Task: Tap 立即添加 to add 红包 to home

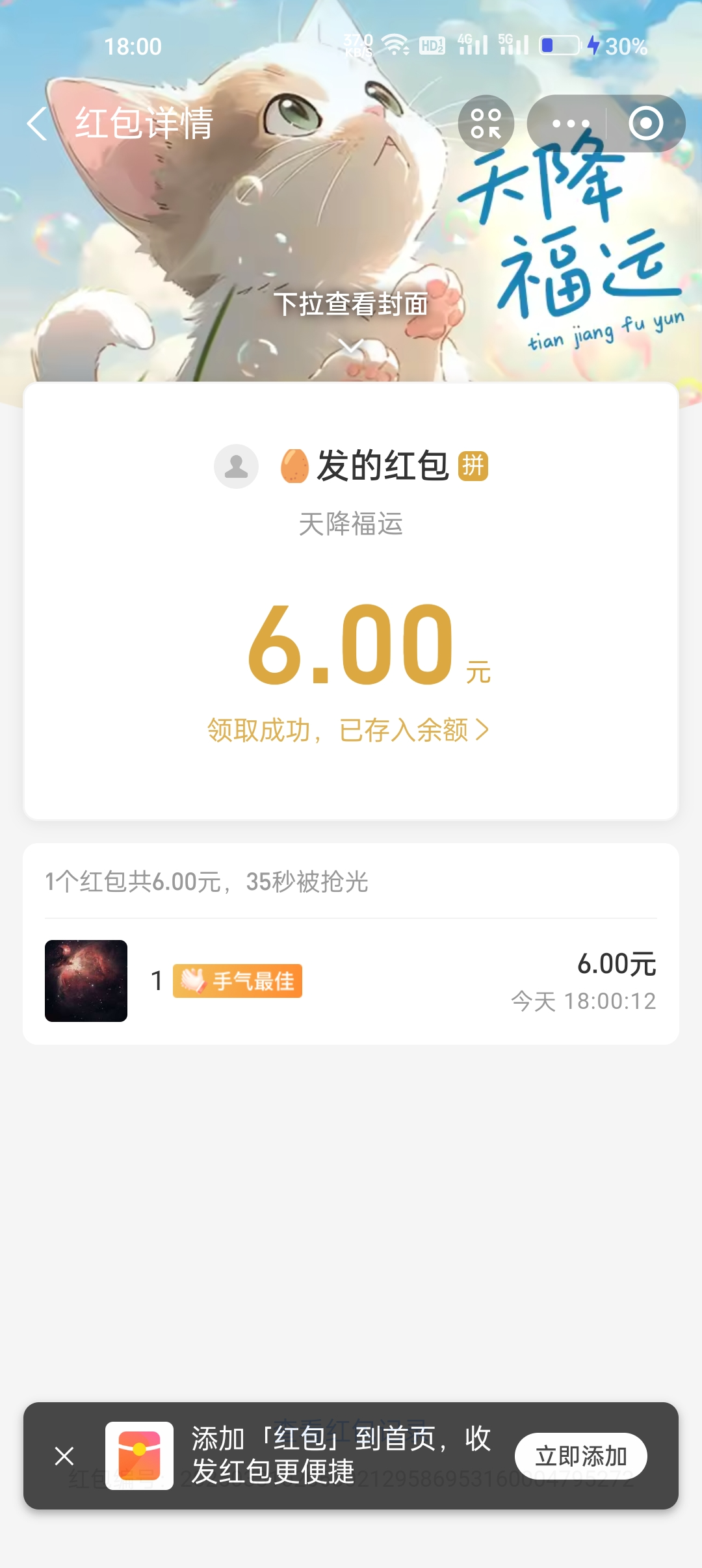Action: [x=580, y=1456]
